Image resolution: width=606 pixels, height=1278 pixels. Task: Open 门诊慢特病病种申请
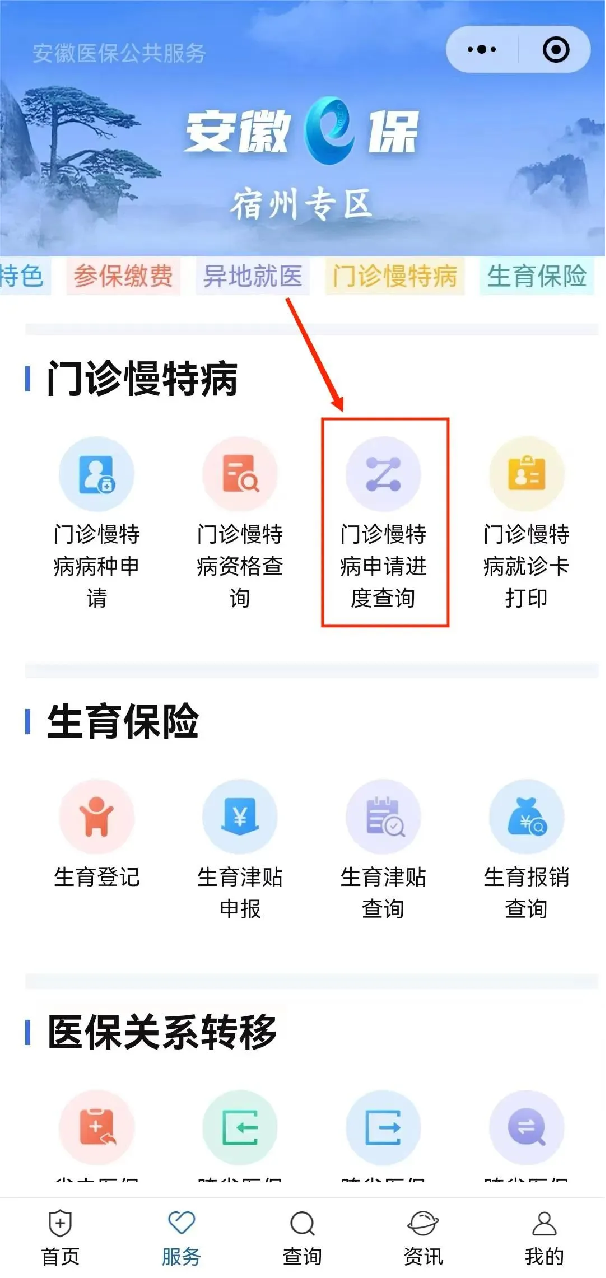click(96, 522)
